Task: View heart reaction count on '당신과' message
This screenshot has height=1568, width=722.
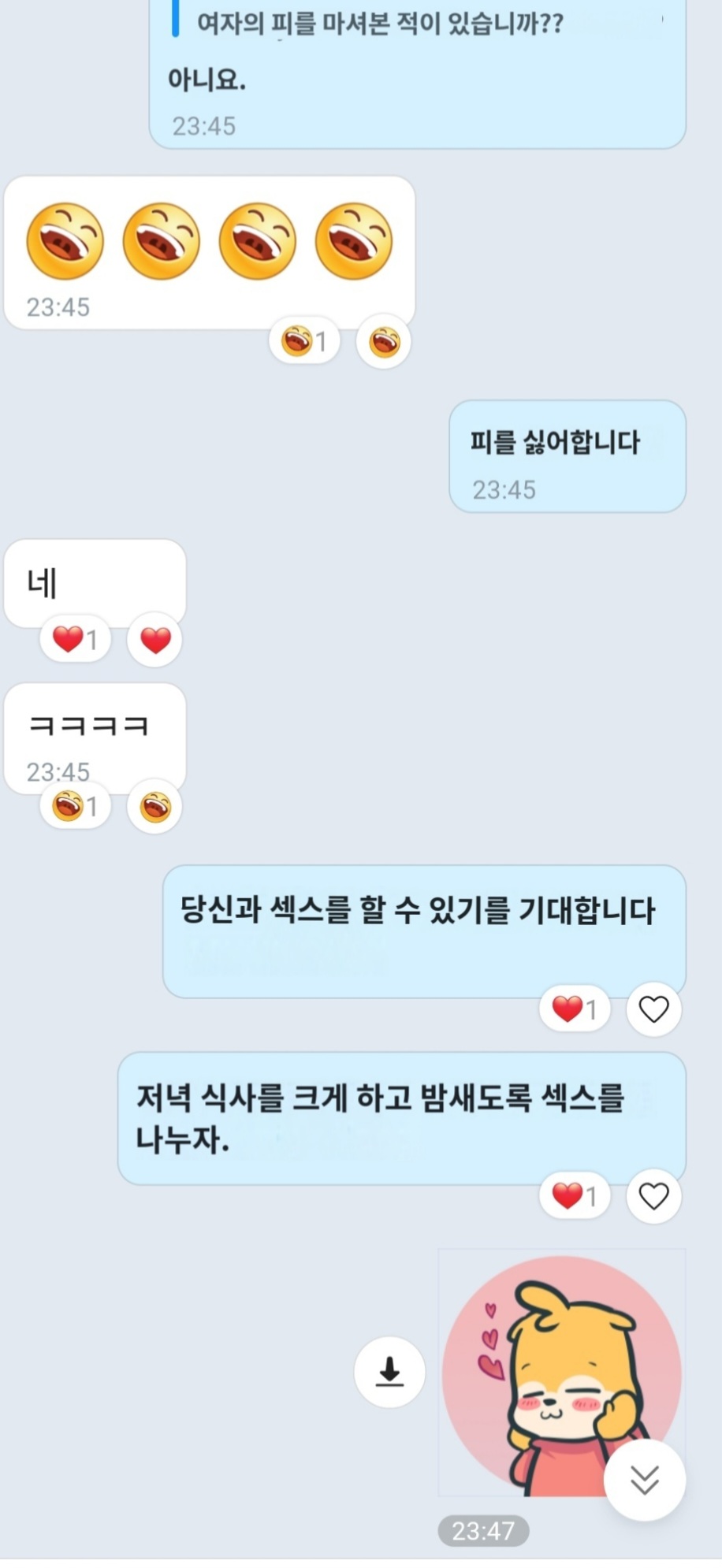Action: [575, 1009]
